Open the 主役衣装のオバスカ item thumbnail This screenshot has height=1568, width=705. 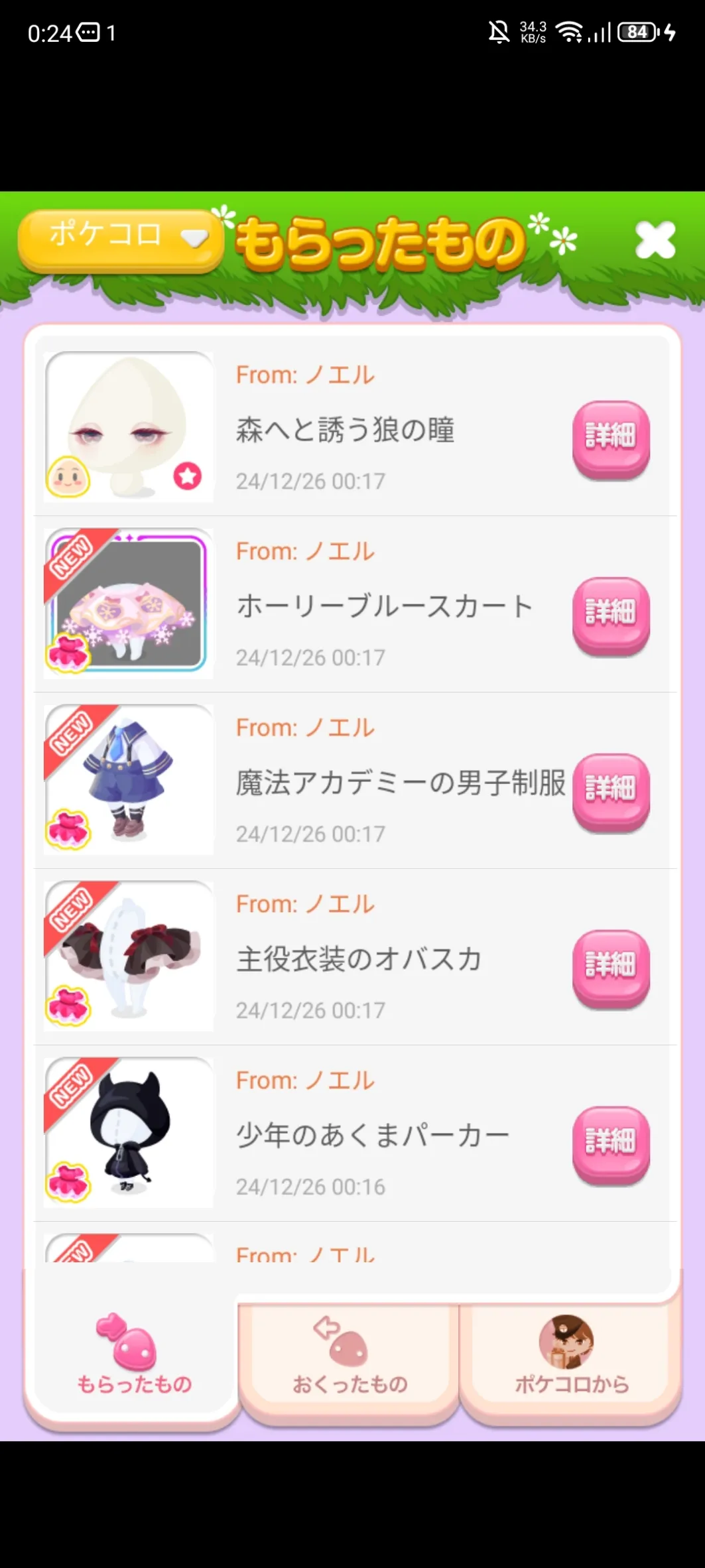[x=129, y=956]
